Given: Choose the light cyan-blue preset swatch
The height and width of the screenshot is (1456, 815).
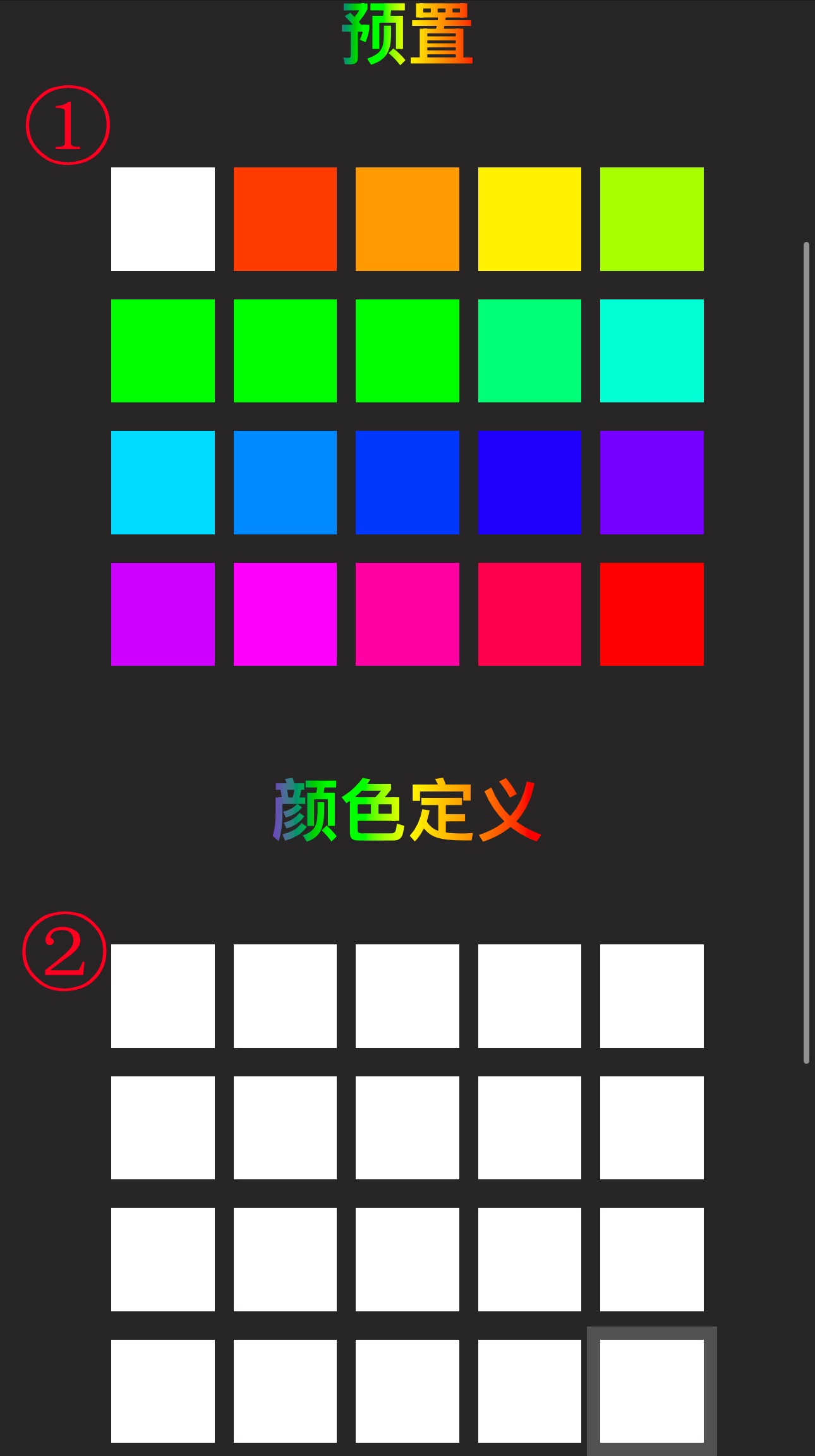Looking at the screenshot, I should click(x=163, y=483).
